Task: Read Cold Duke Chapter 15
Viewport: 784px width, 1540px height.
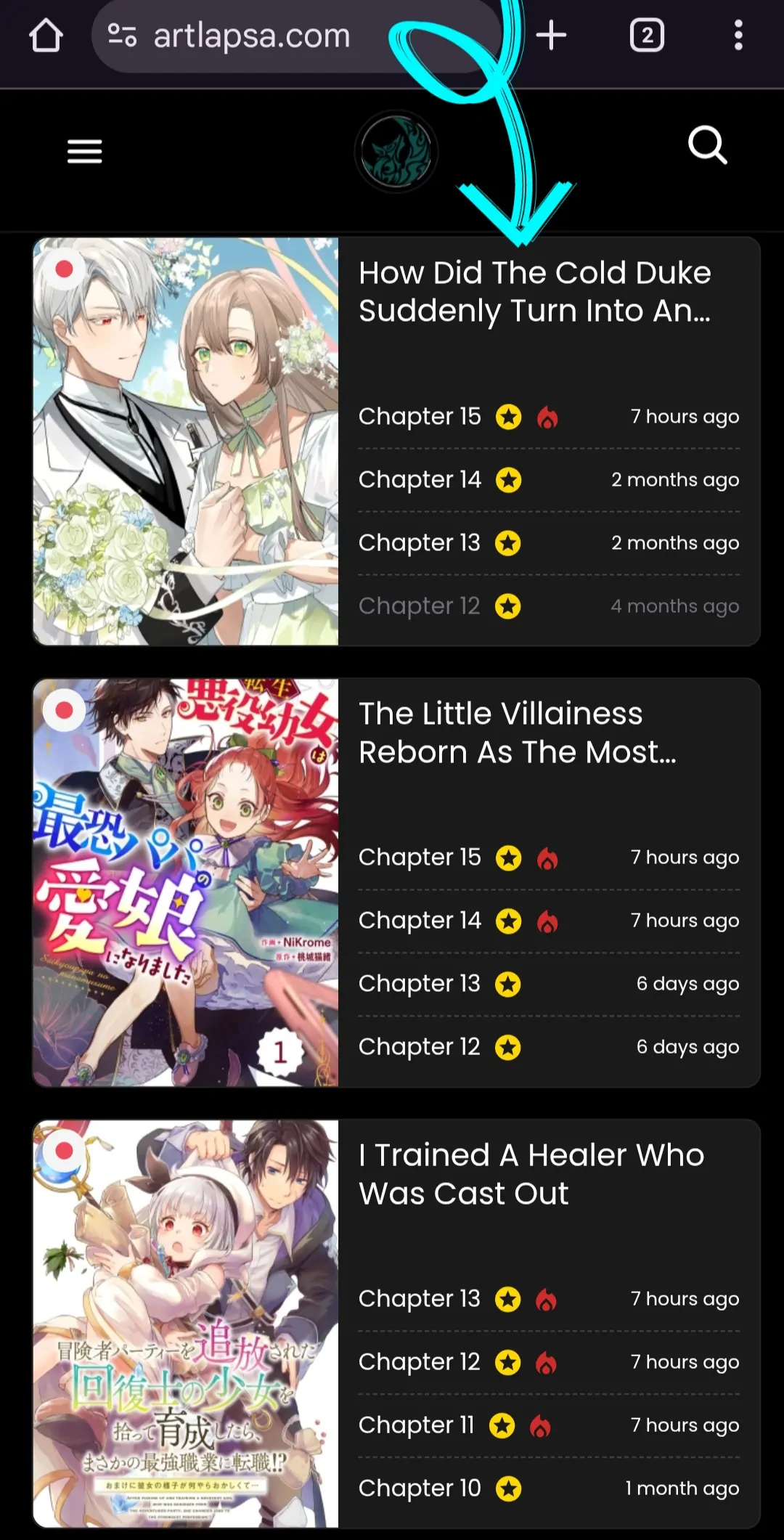Action: pyautogui.click(x=420, y=417)
